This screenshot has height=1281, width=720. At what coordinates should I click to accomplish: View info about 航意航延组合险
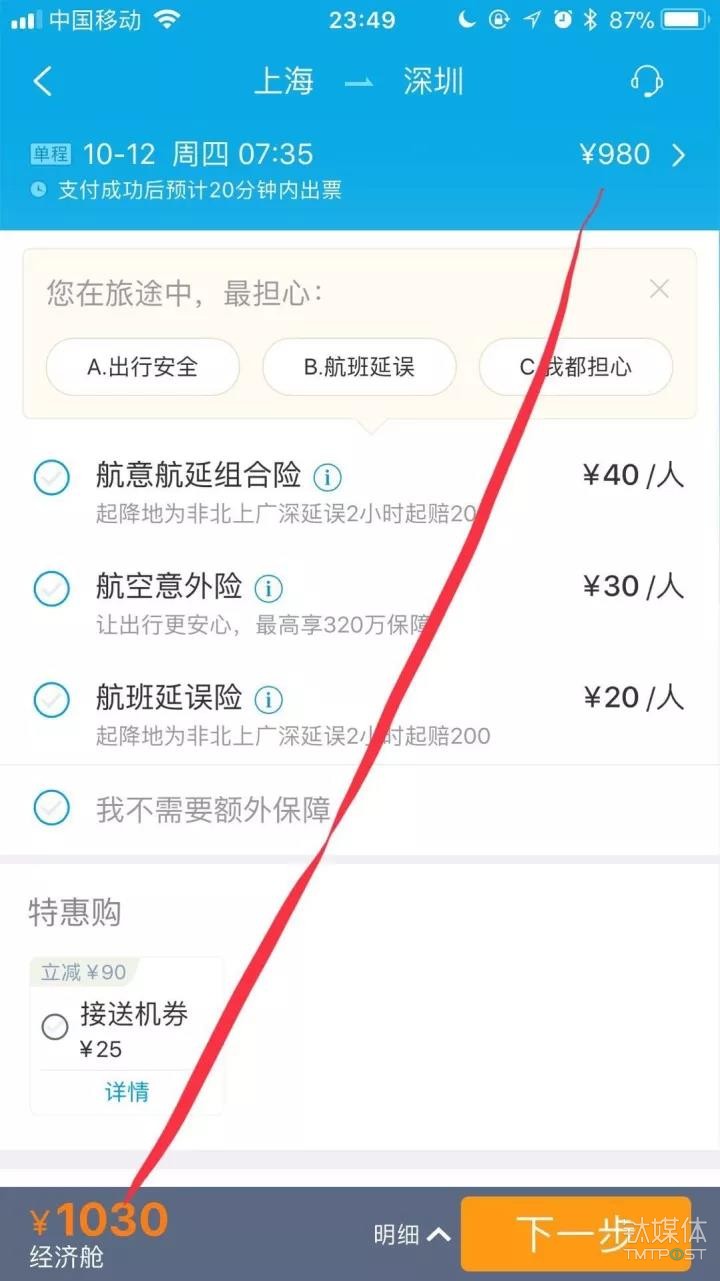click(x=328, y=476)
